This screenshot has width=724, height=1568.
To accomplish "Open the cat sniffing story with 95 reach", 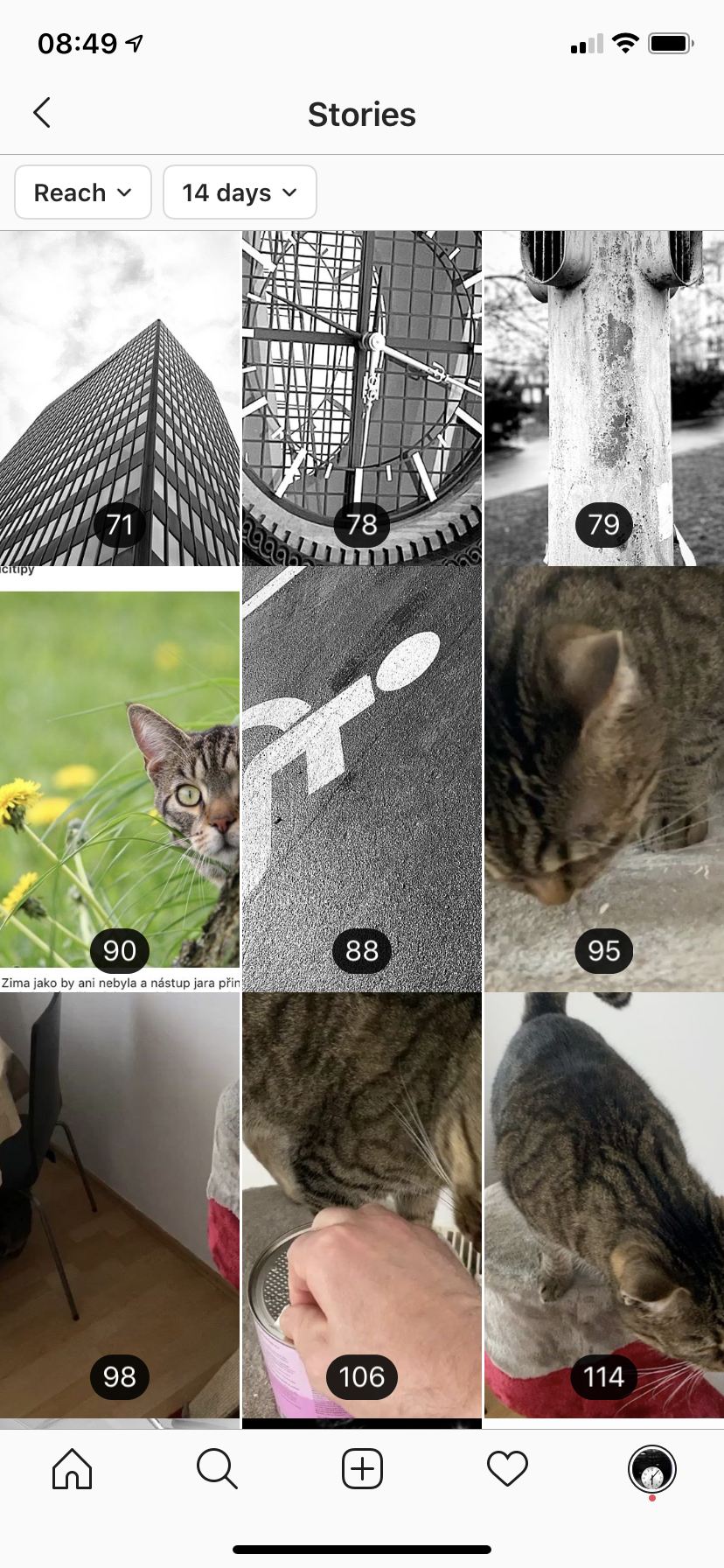I will 604,779.
